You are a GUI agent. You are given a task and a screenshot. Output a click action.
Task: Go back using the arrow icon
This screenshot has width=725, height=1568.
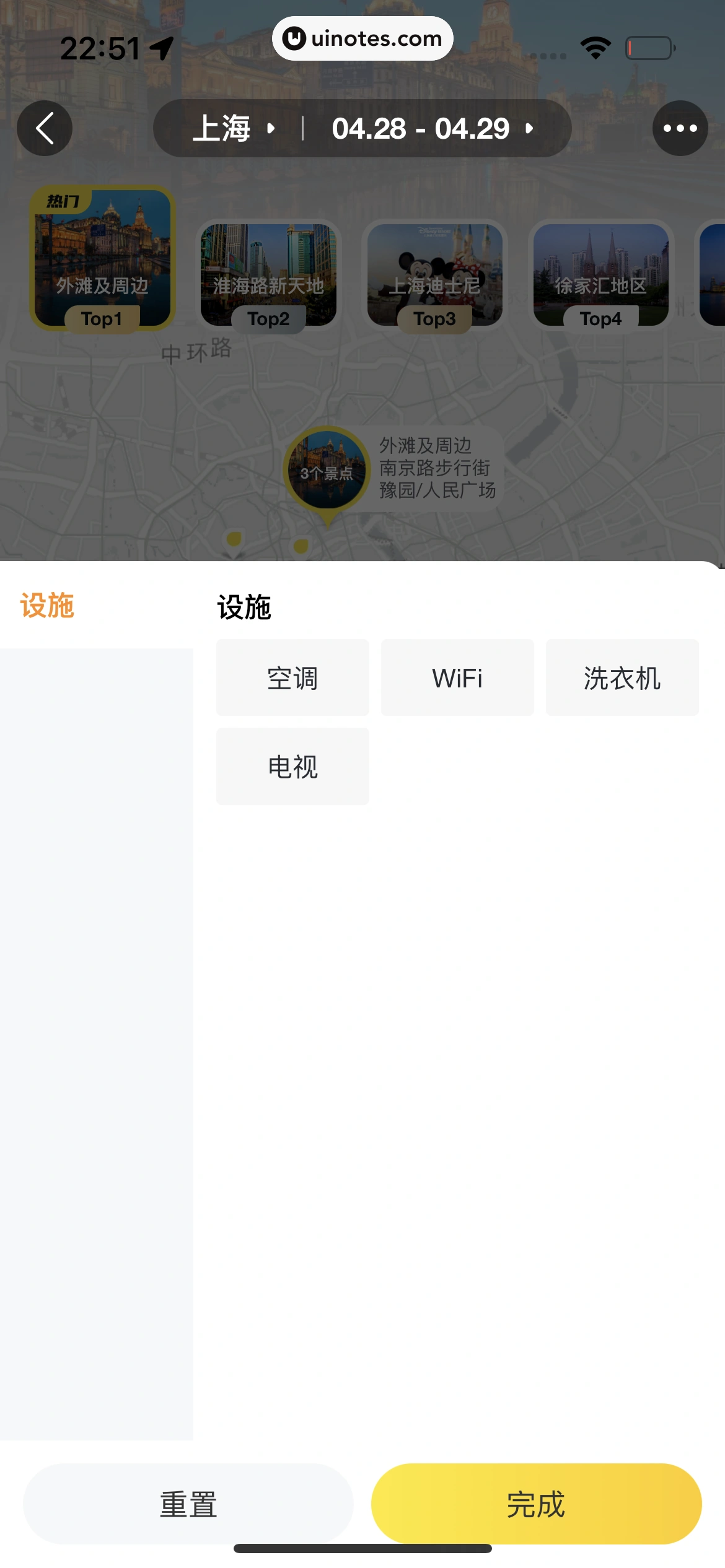click(45, 128)
